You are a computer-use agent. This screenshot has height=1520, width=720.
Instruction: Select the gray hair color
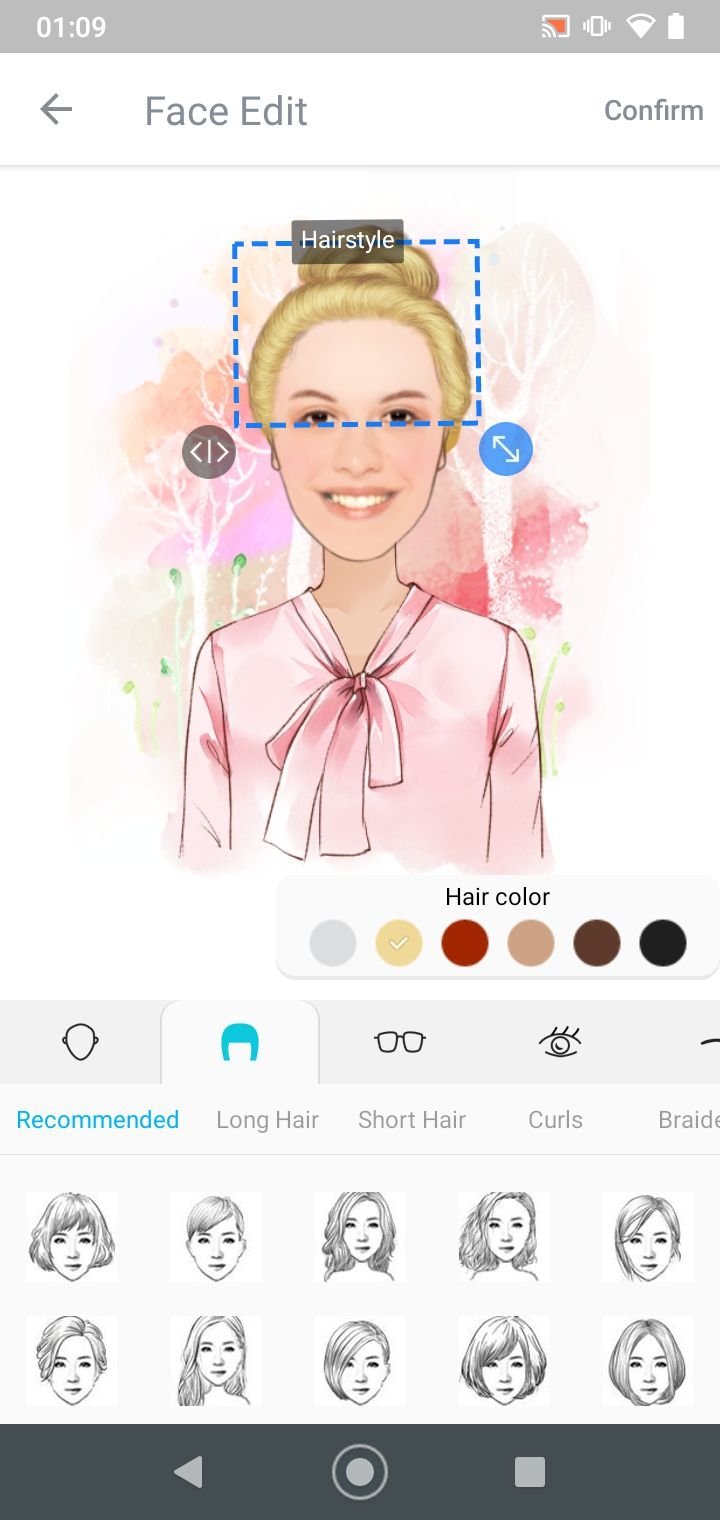tap(333, 943)
